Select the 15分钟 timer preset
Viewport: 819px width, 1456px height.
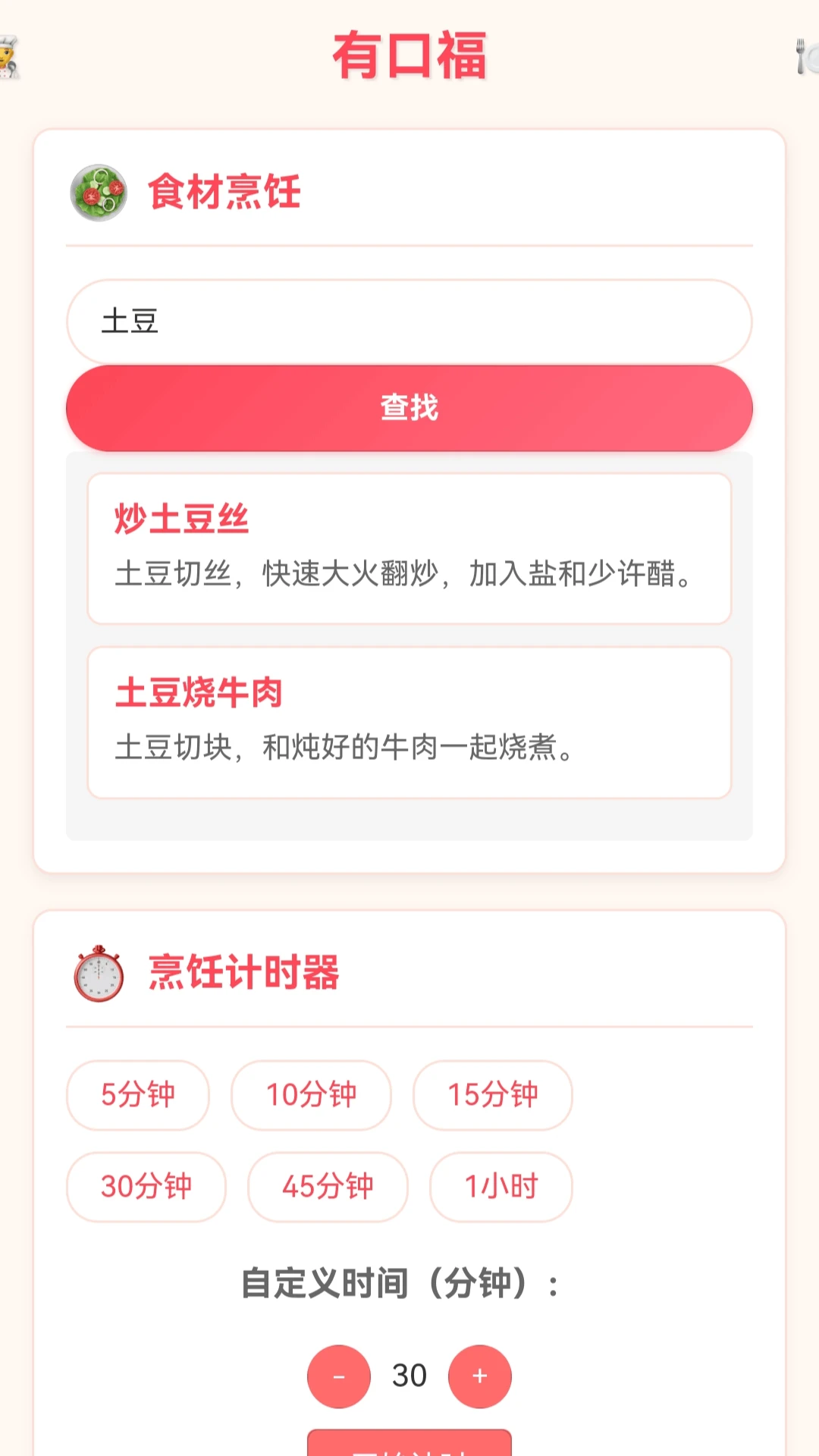tap(491, 1095)
